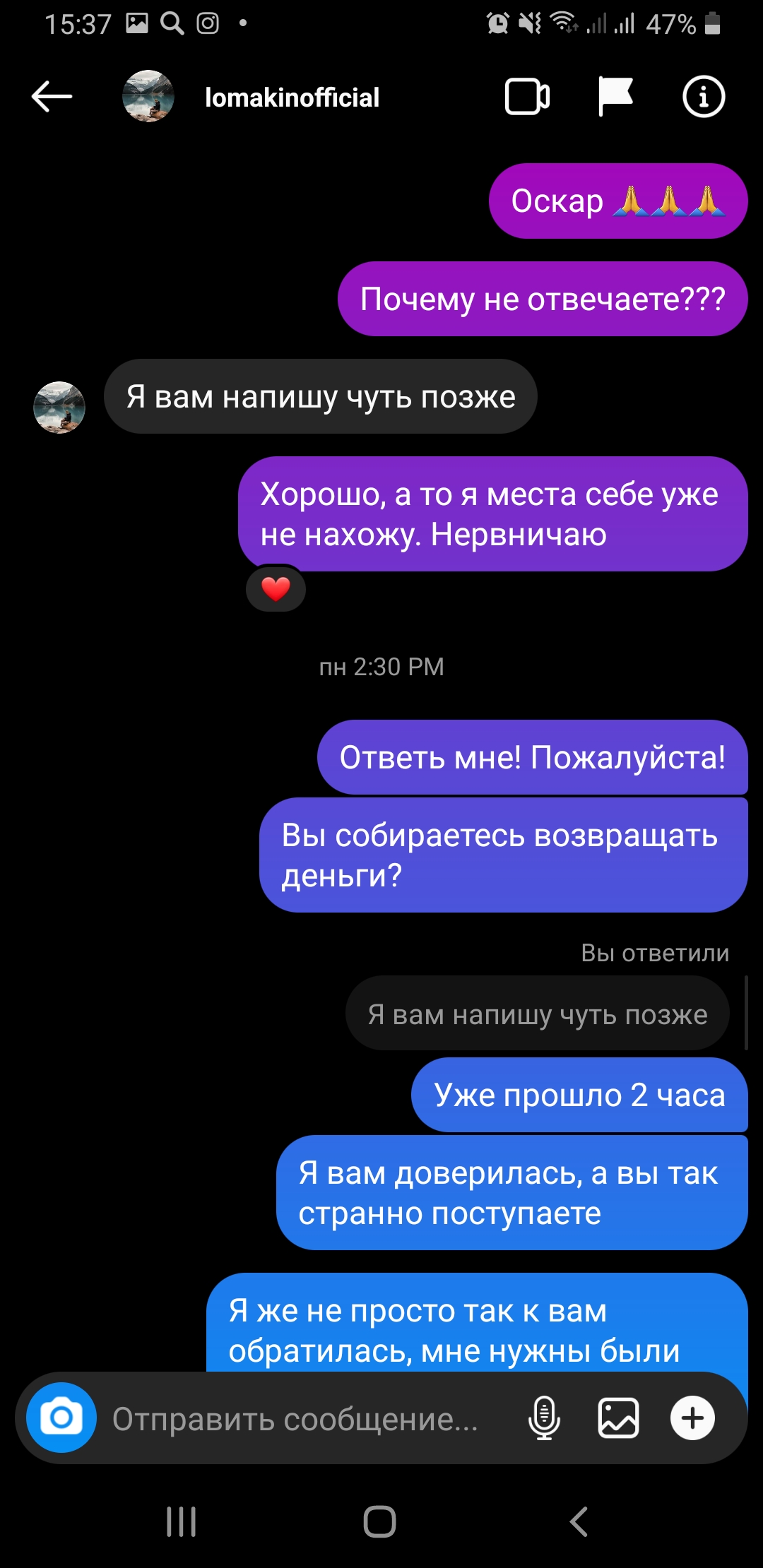Open the camera from the message bar
The width and height of the screenshot is (763, 1568).
coord(61,1418)
